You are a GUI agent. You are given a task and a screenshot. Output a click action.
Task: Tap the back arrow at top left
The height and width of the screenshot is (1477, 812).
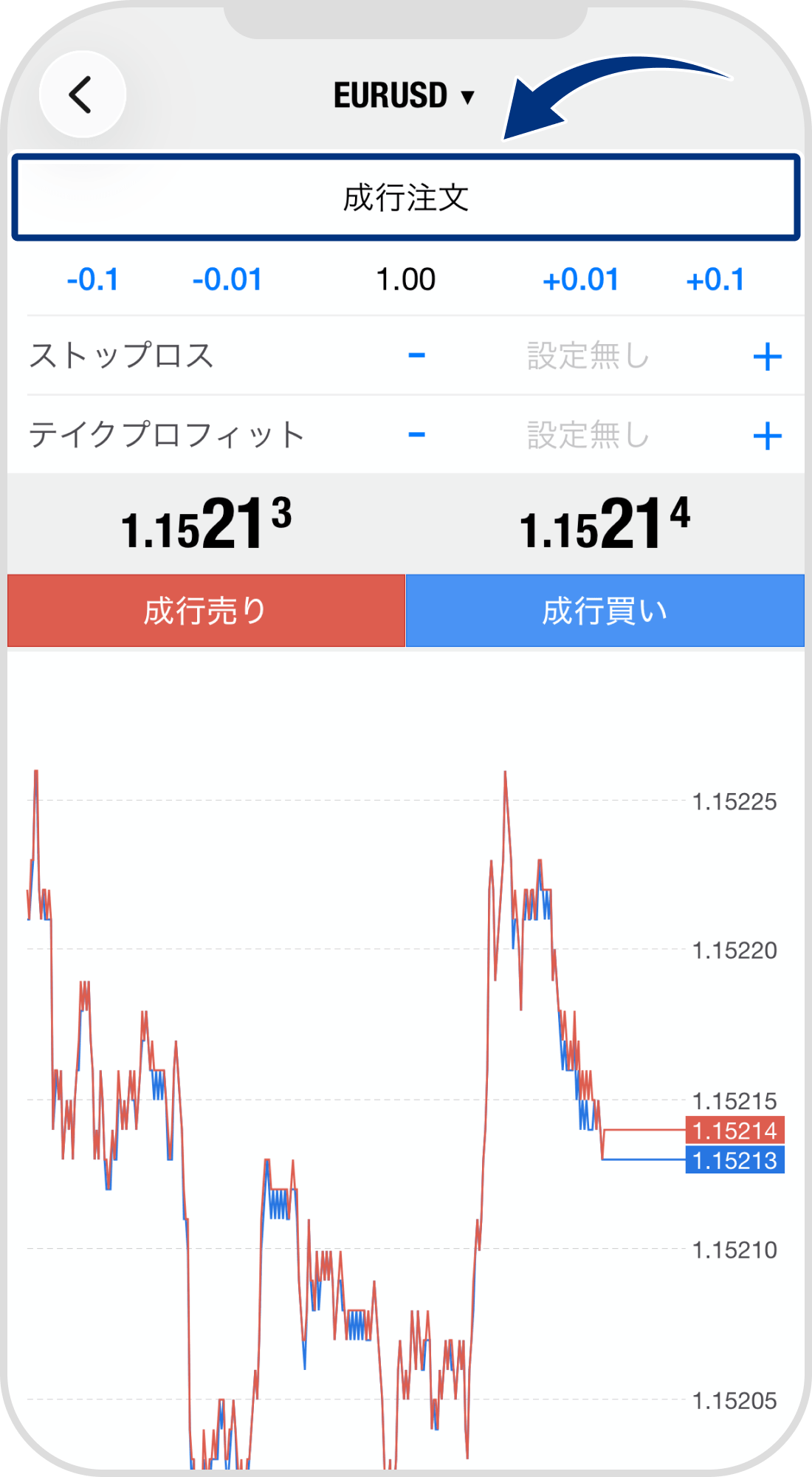coord(81,95)
